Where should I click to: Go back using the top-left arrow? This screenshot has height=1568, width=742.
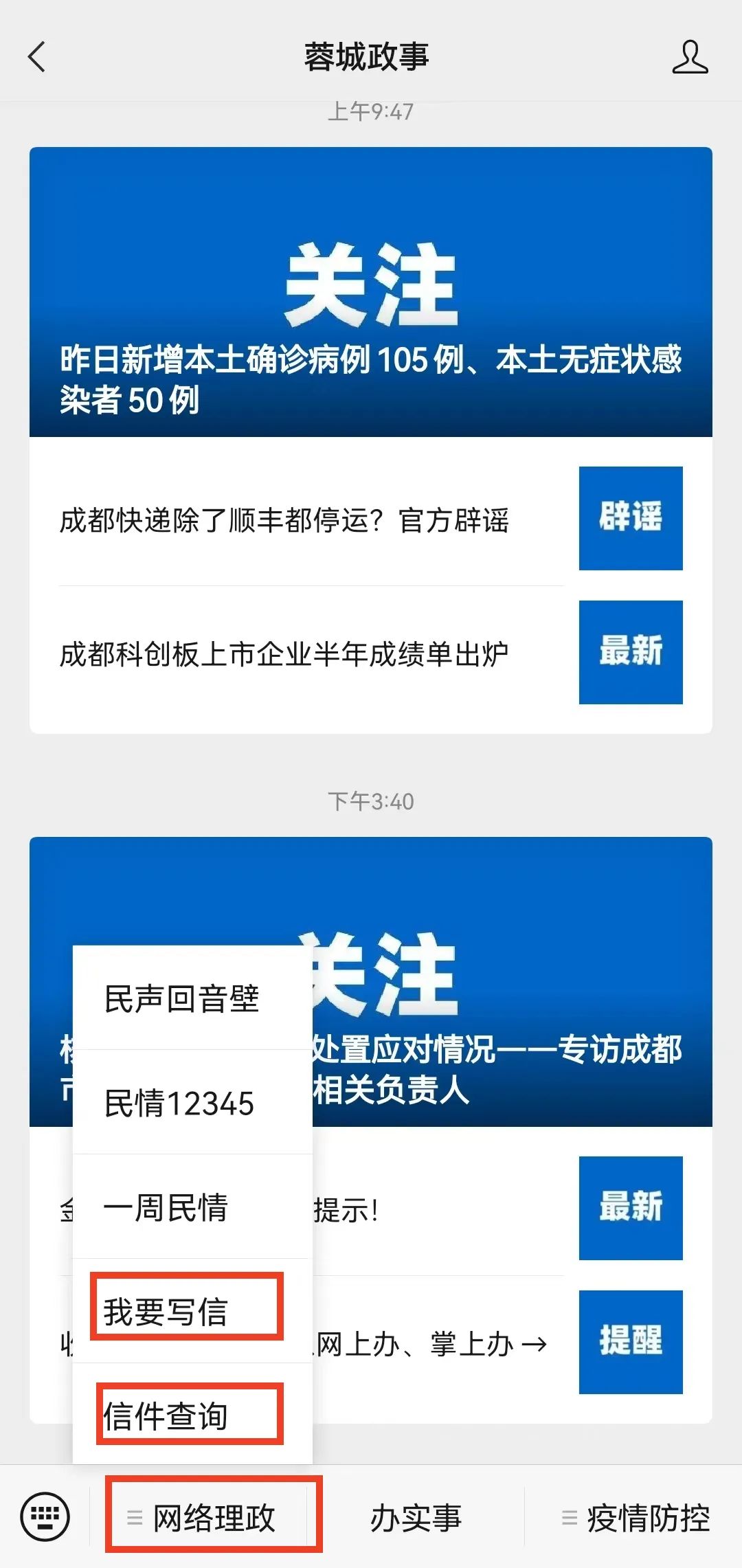(37, 56)
